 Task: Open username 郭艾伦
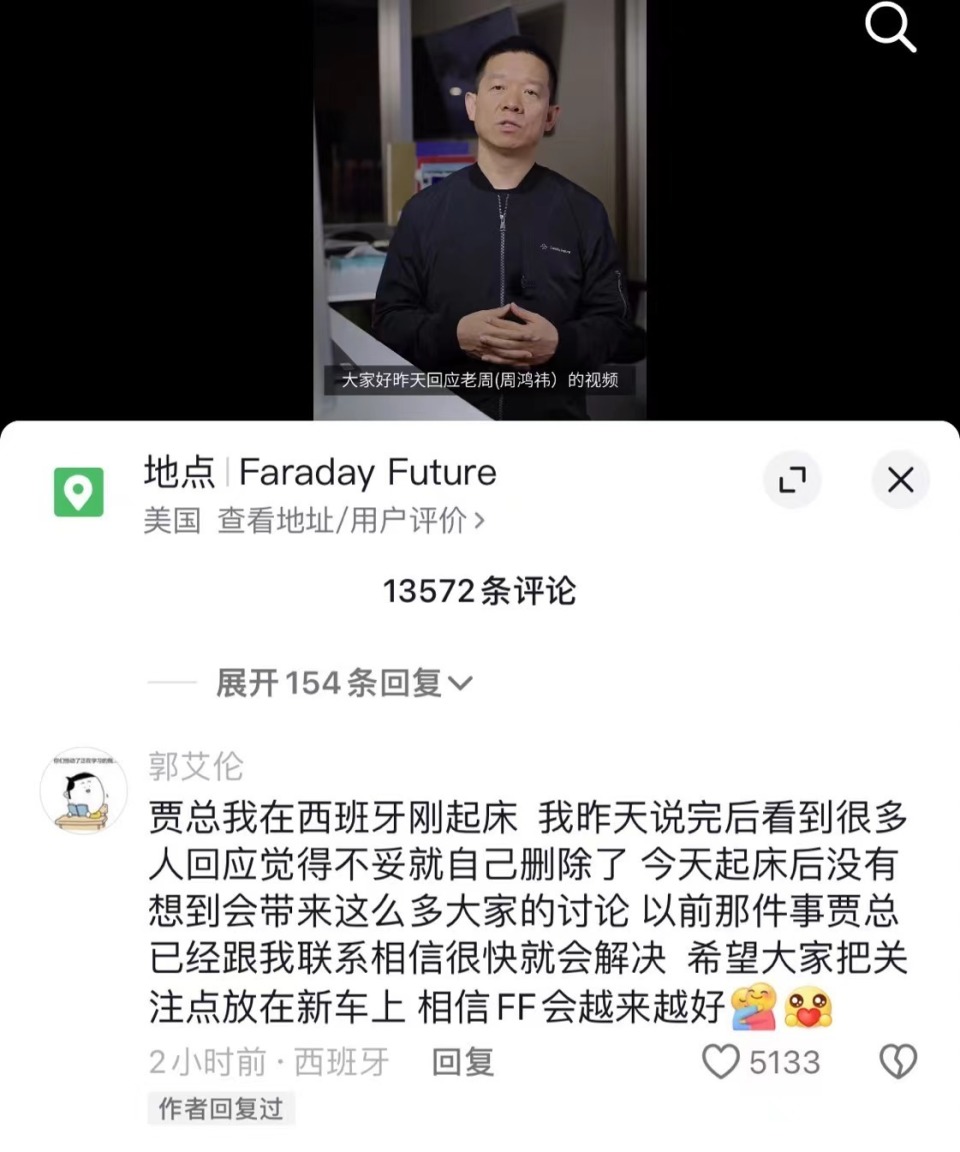196,767
